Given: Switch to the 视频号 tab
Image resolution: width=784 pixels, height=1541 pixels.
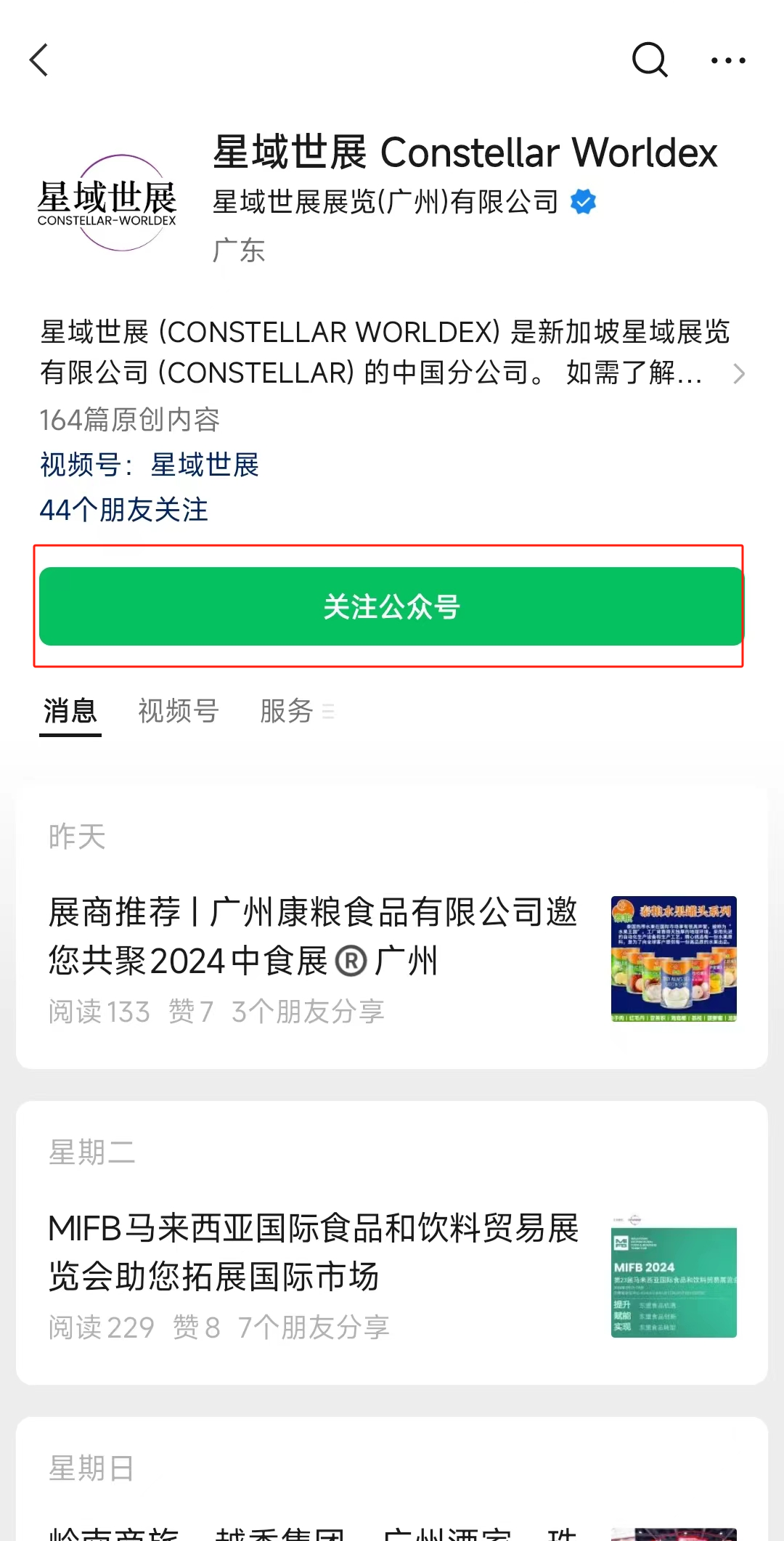Looking at the screenshot, I should click(176, 711).
